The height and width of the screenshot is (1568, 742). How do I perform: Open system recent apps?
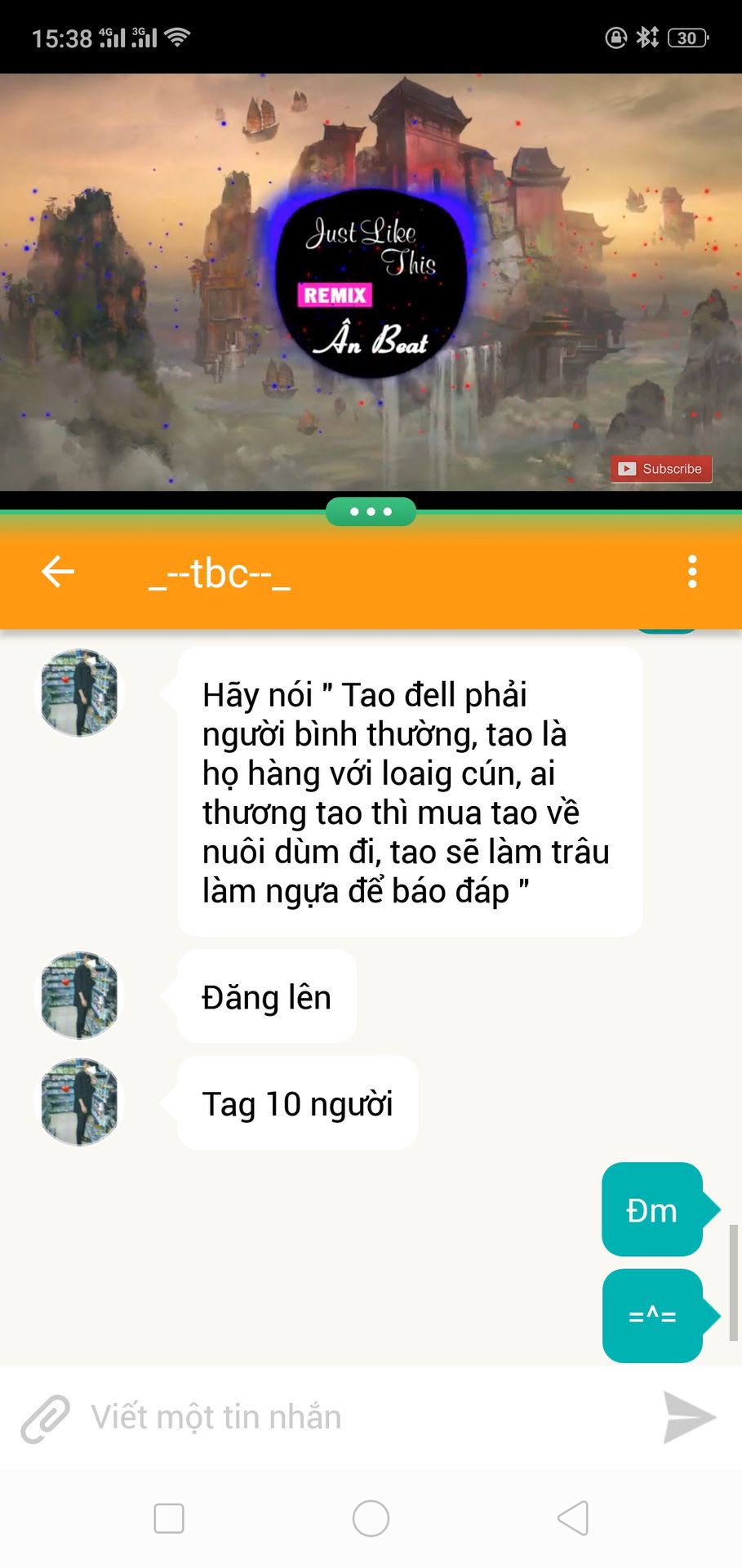(169, 1518)
